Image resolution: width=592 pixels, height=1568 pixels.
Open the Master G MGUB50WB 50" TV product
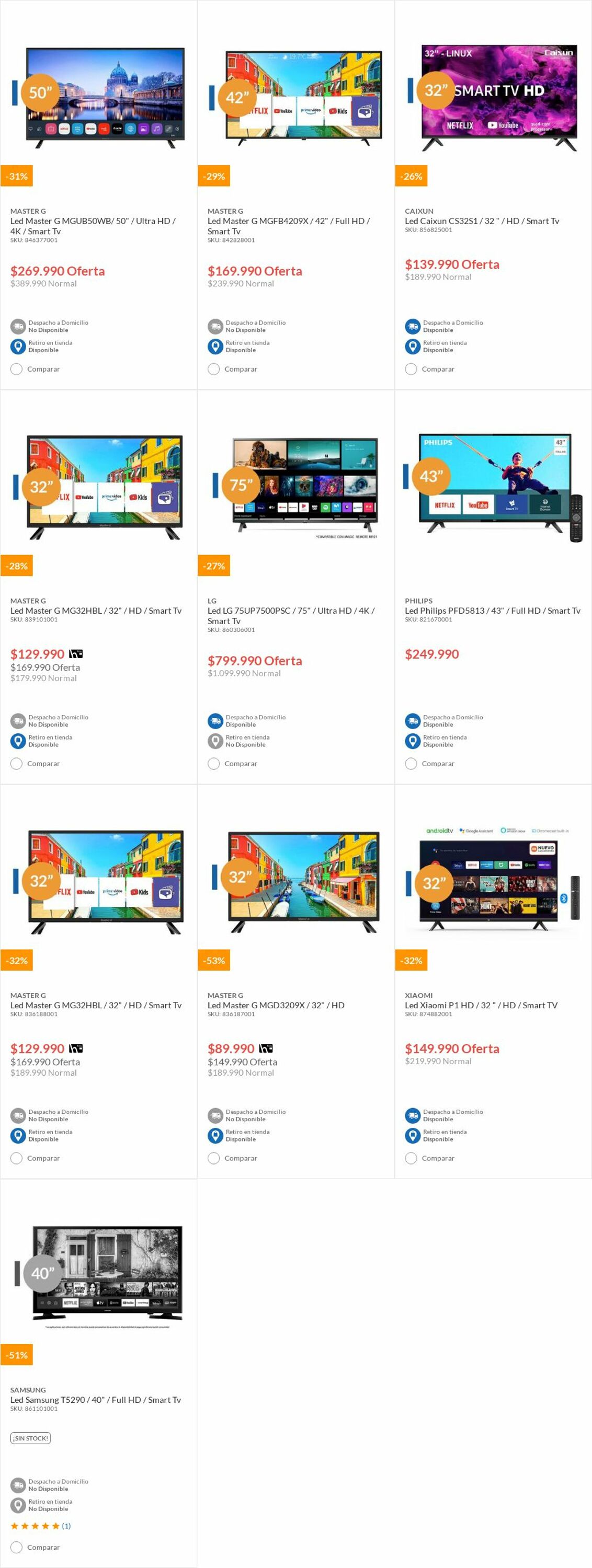93,226
